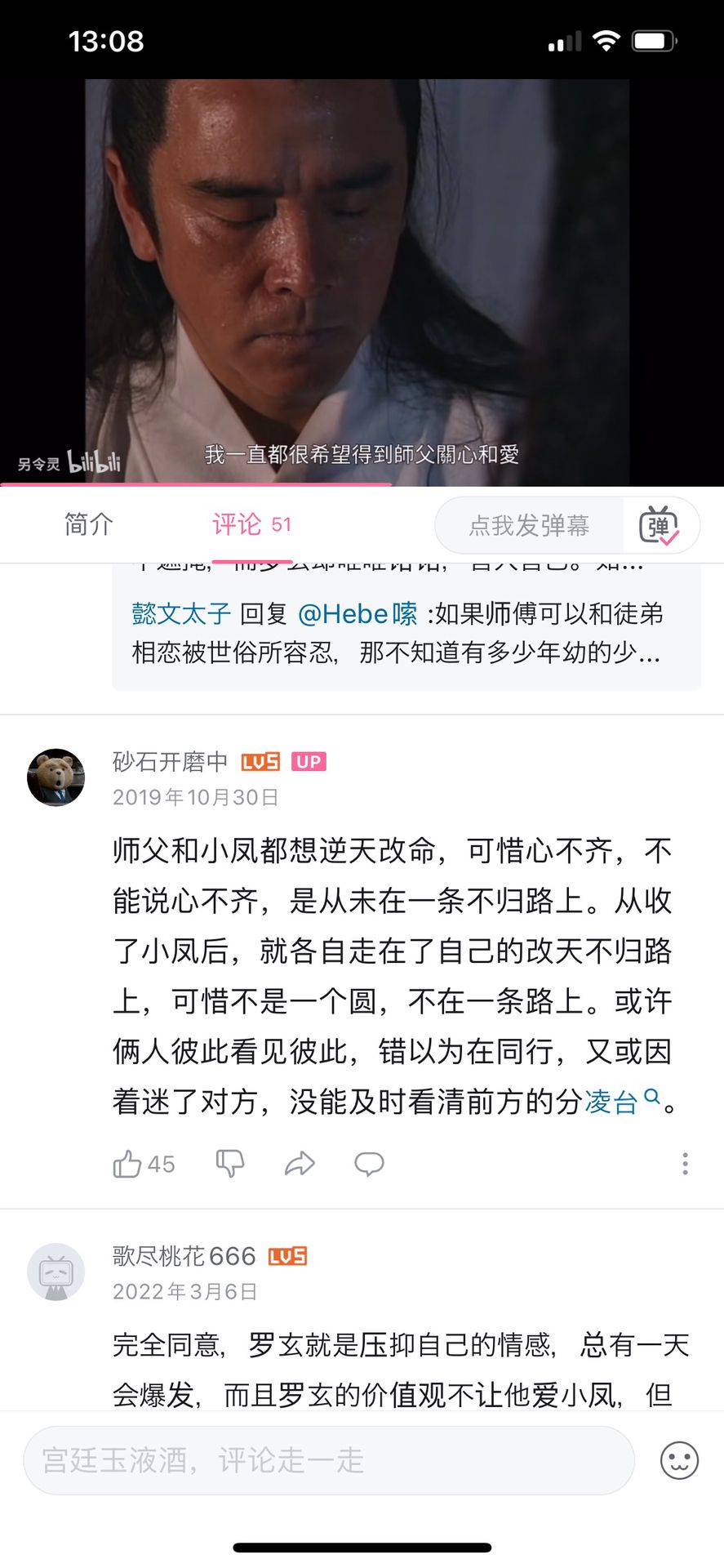Open the emoji picker
Screen dimensions: 724x1568
click(679, 1460)
